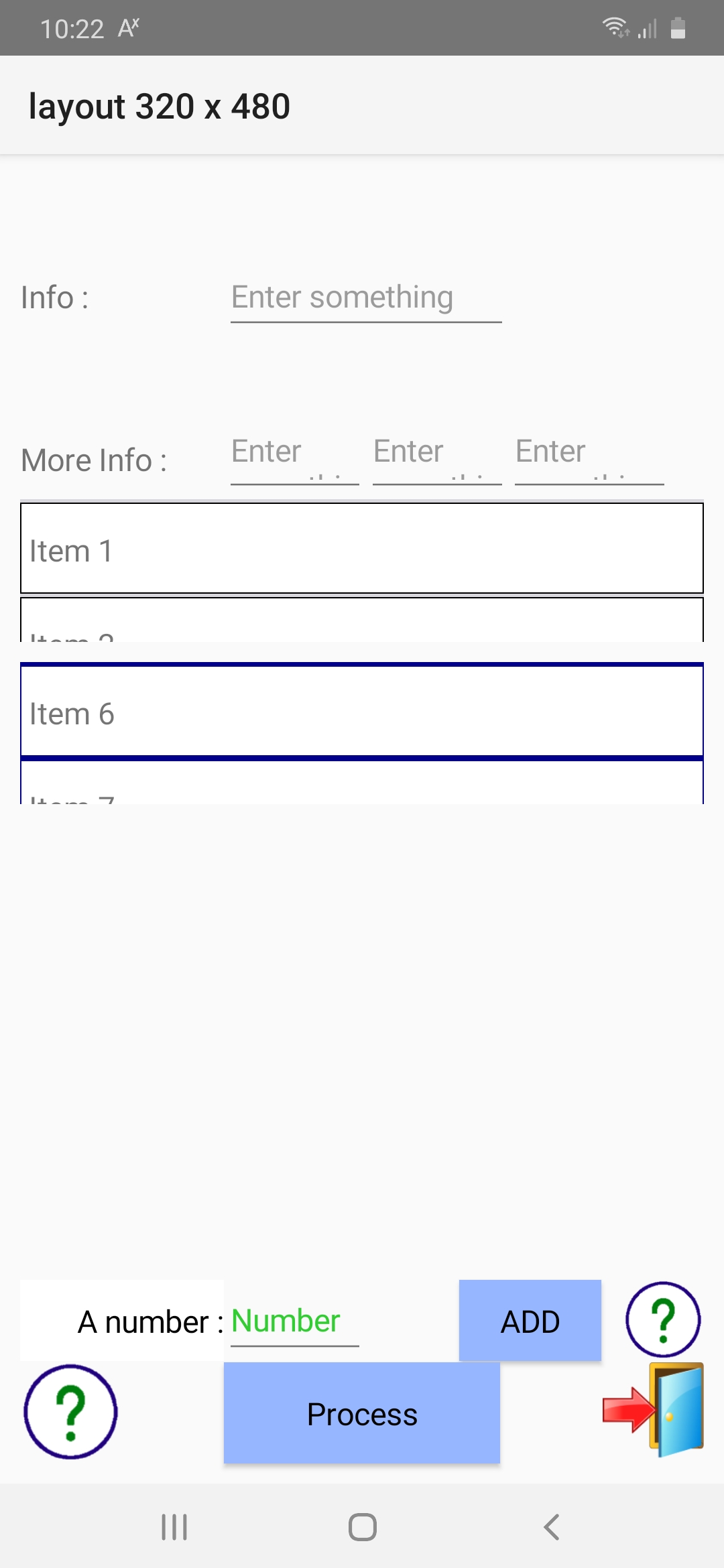Tap the exit door icon
The width and height of the screenshot is (724, 1568).
click(x=655, y=1410)
